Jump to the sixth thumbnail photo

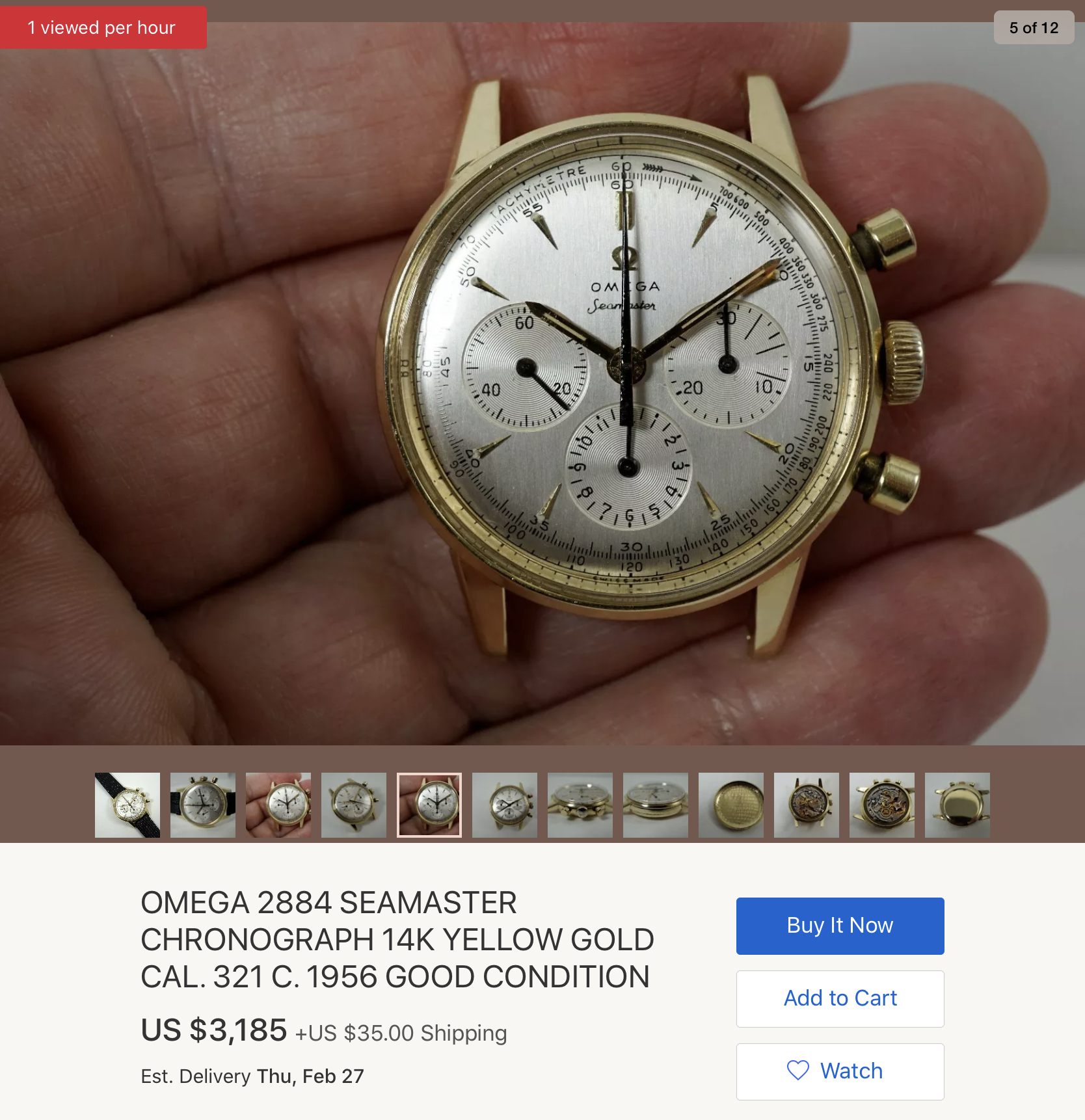[x=505, y=805]
